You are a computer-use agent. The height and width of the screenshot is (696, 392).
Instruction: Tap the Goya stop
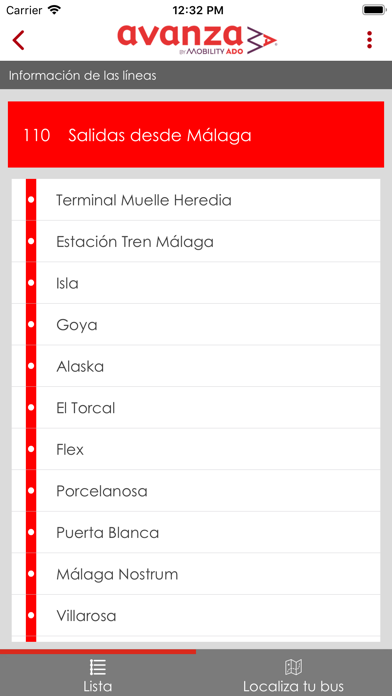click(x=196, y=325)
